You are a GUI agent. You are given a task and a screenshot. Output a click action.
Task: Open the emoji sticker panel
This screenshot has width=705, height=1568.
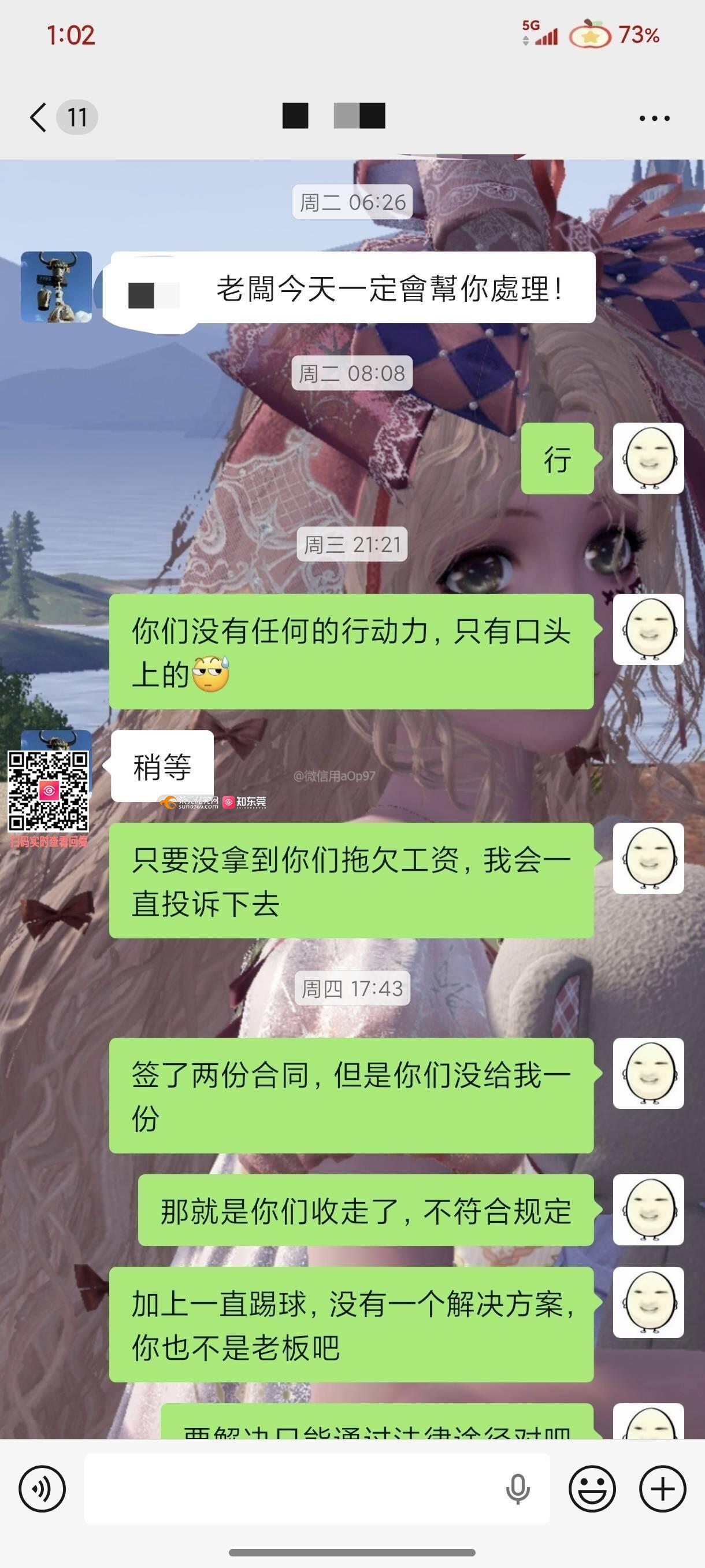(x=592, y=1488)
